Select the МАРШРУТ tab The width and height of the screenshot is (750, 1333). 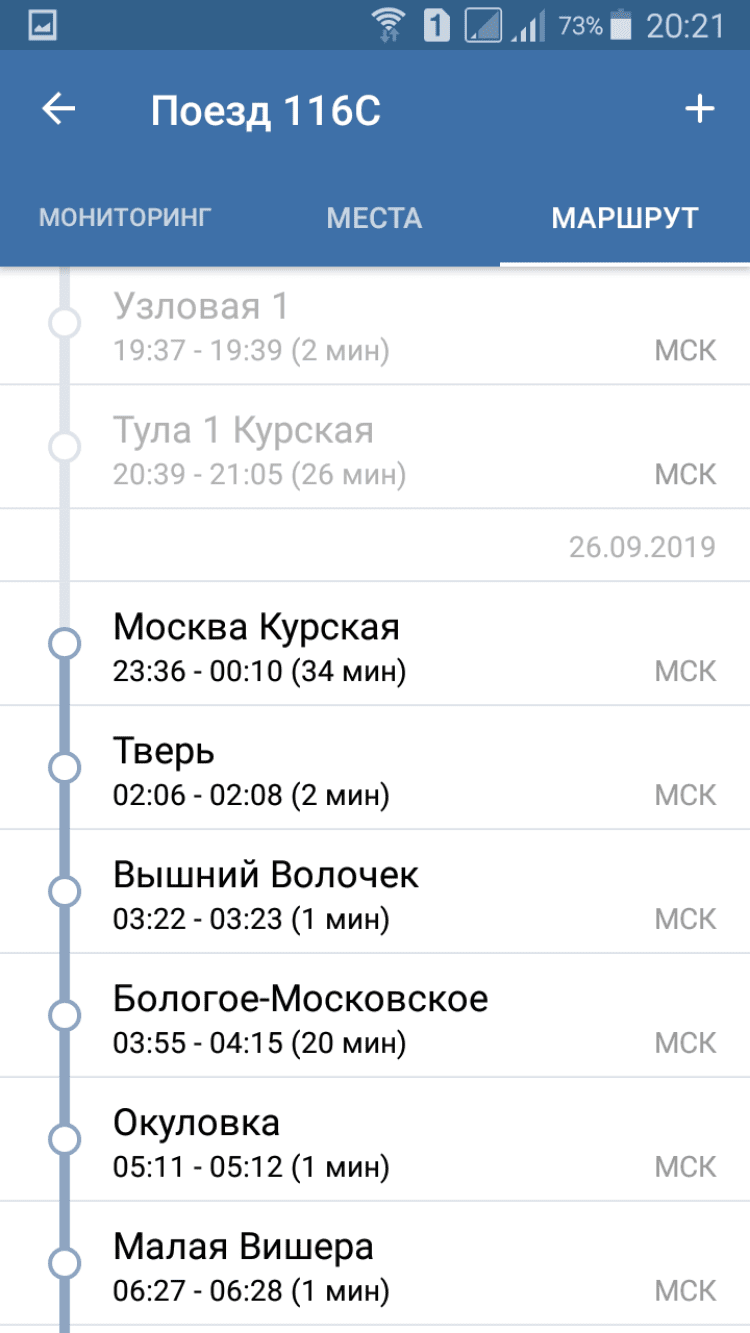coord(624,218)
